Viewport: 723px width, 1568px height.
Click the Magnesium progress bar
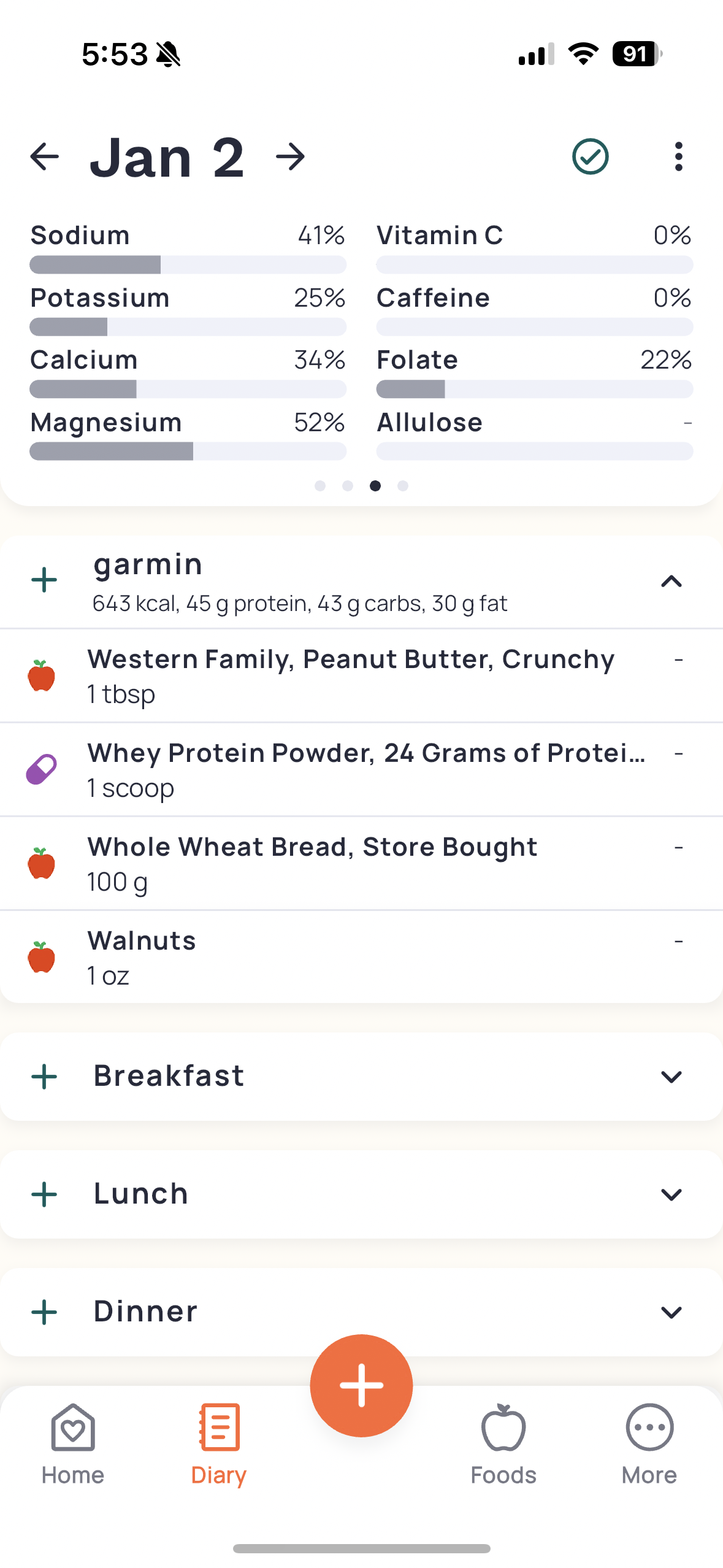pyautogui.click(x=188, y=452)
